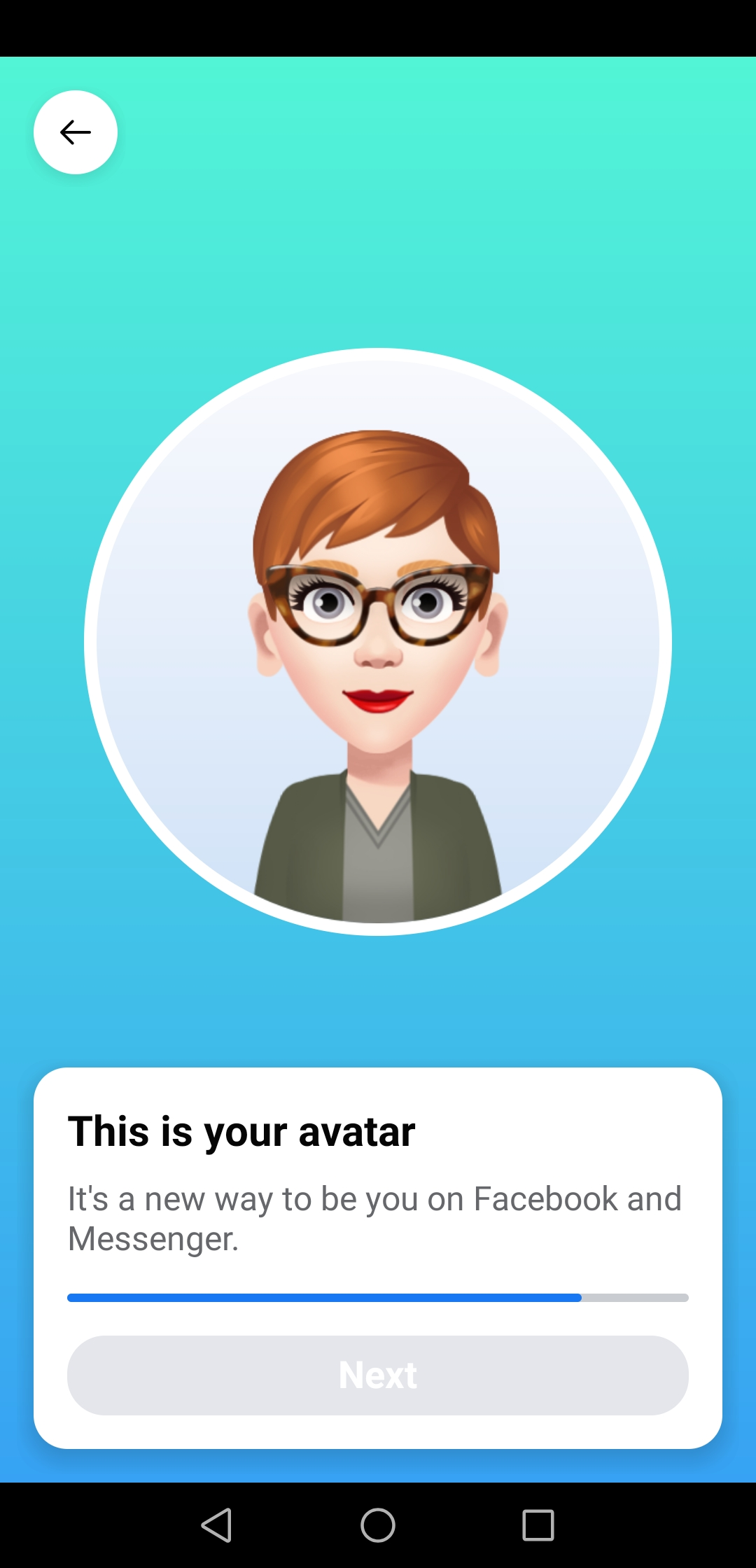Viewport: 756px width, 1568px height.
Task: Tap the Next button
Action: pos(378,1375)
